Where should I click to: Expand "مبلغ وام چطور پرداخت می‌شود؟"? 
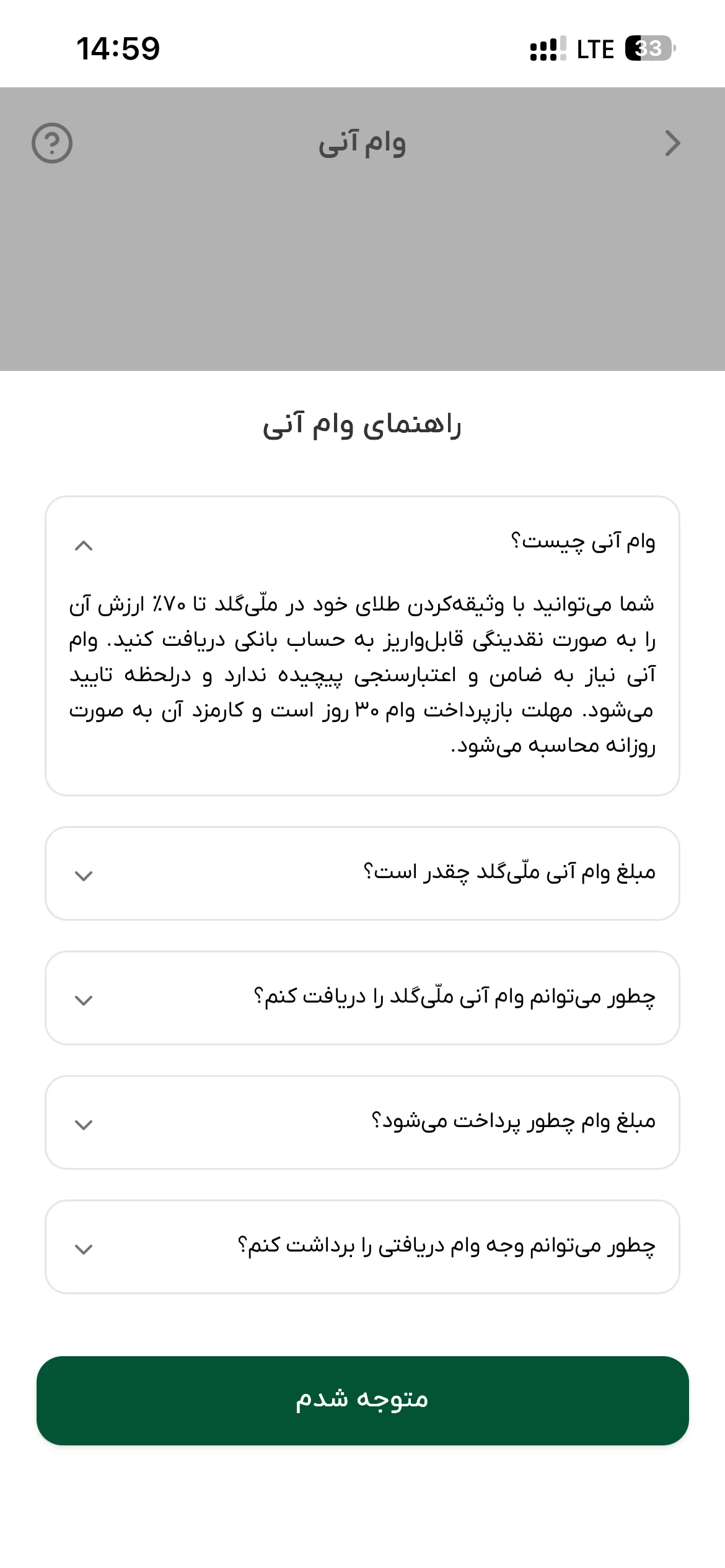pyautogui.click(x=362, y=1122)
